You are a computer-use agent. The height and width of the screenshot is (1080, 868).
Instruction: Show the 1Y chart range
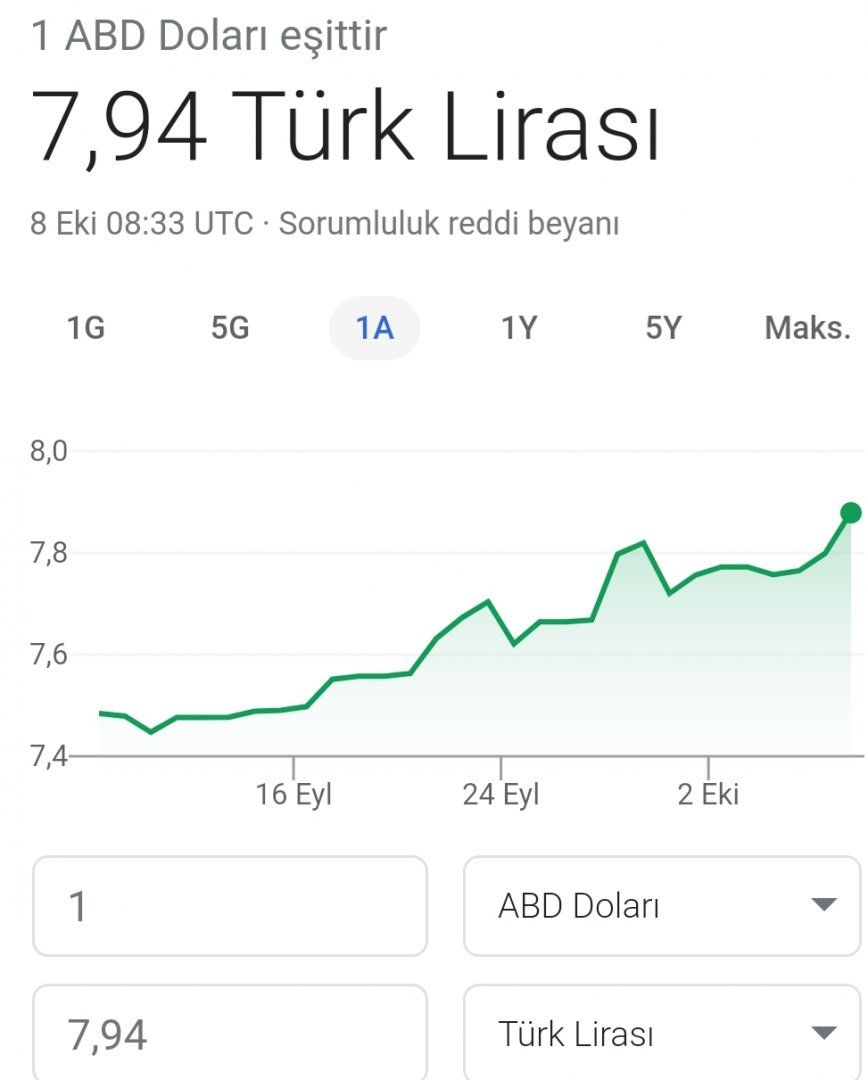click(519, 327)
